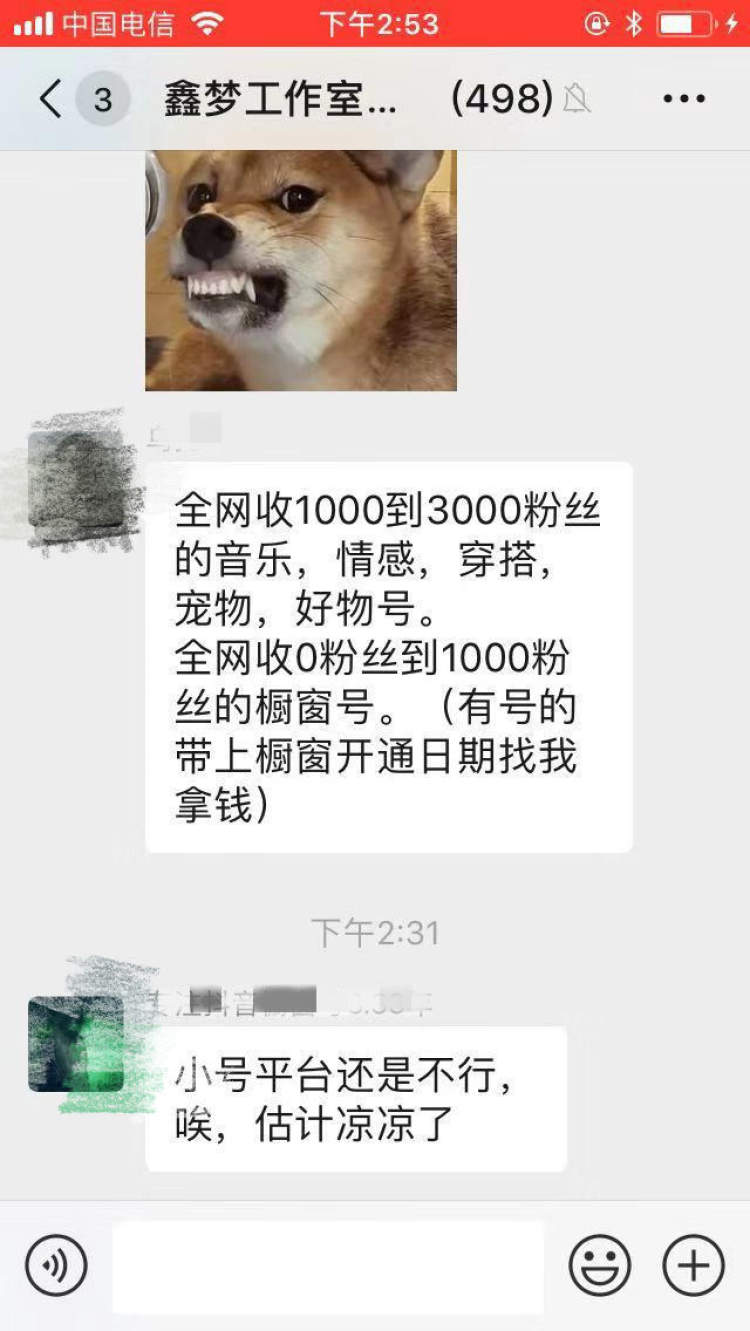Screen dimensions: 750x1331
Task: Open the plus attachments menu
Action: coord(693,1265)
